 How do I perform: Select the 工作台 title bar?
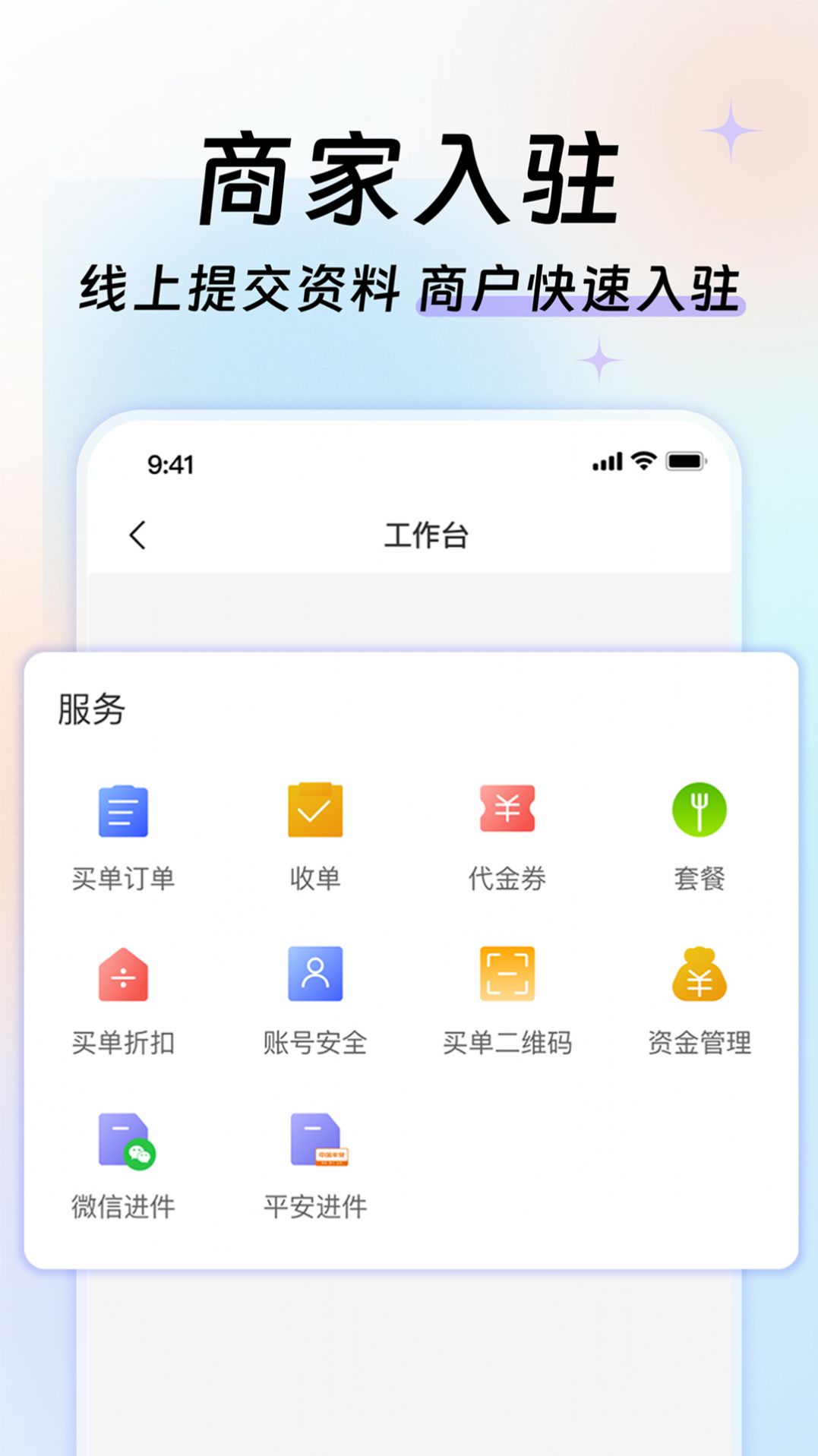click(428, 533)
